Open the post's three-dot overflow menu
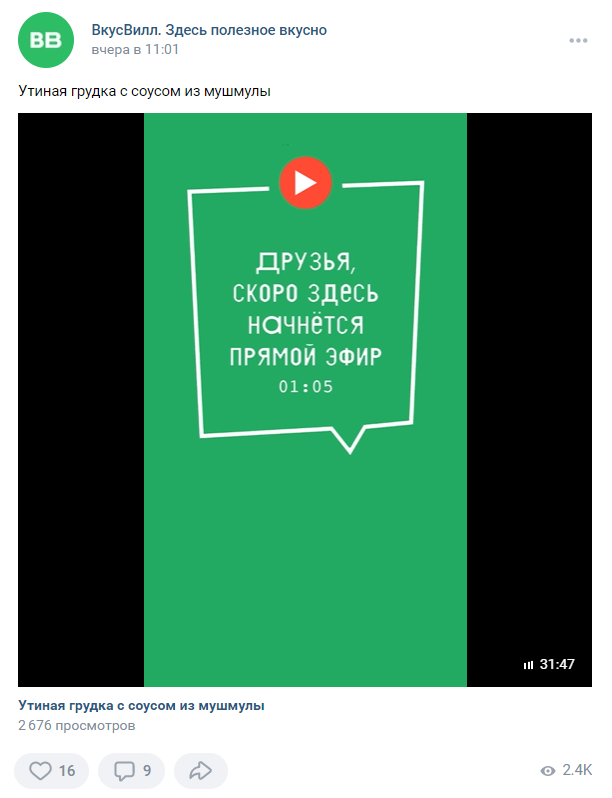The height and width of the screenshot is (798, 612). click(578, 41)
